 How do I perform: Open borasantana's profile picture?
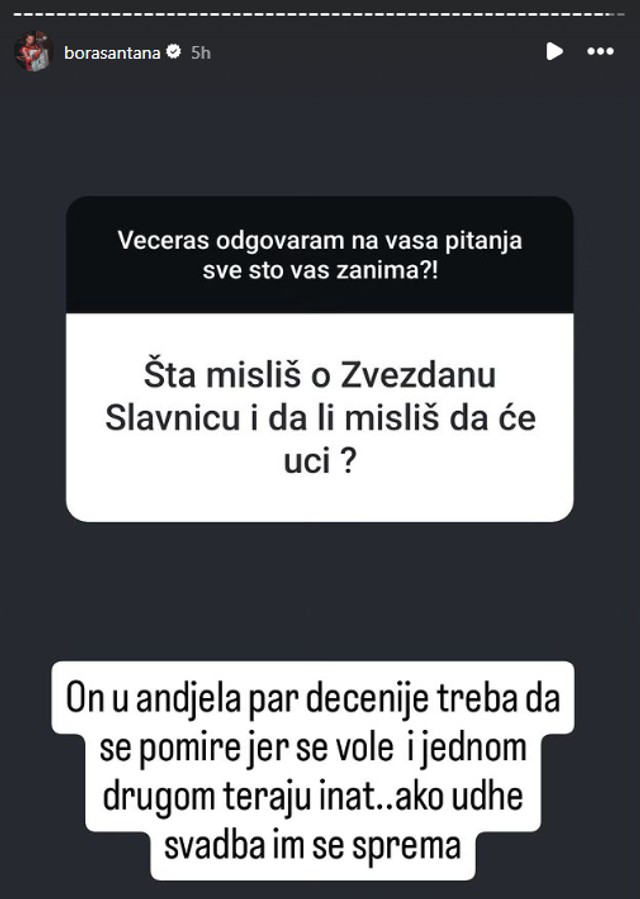pyautogui.click(x=31, y=51)
